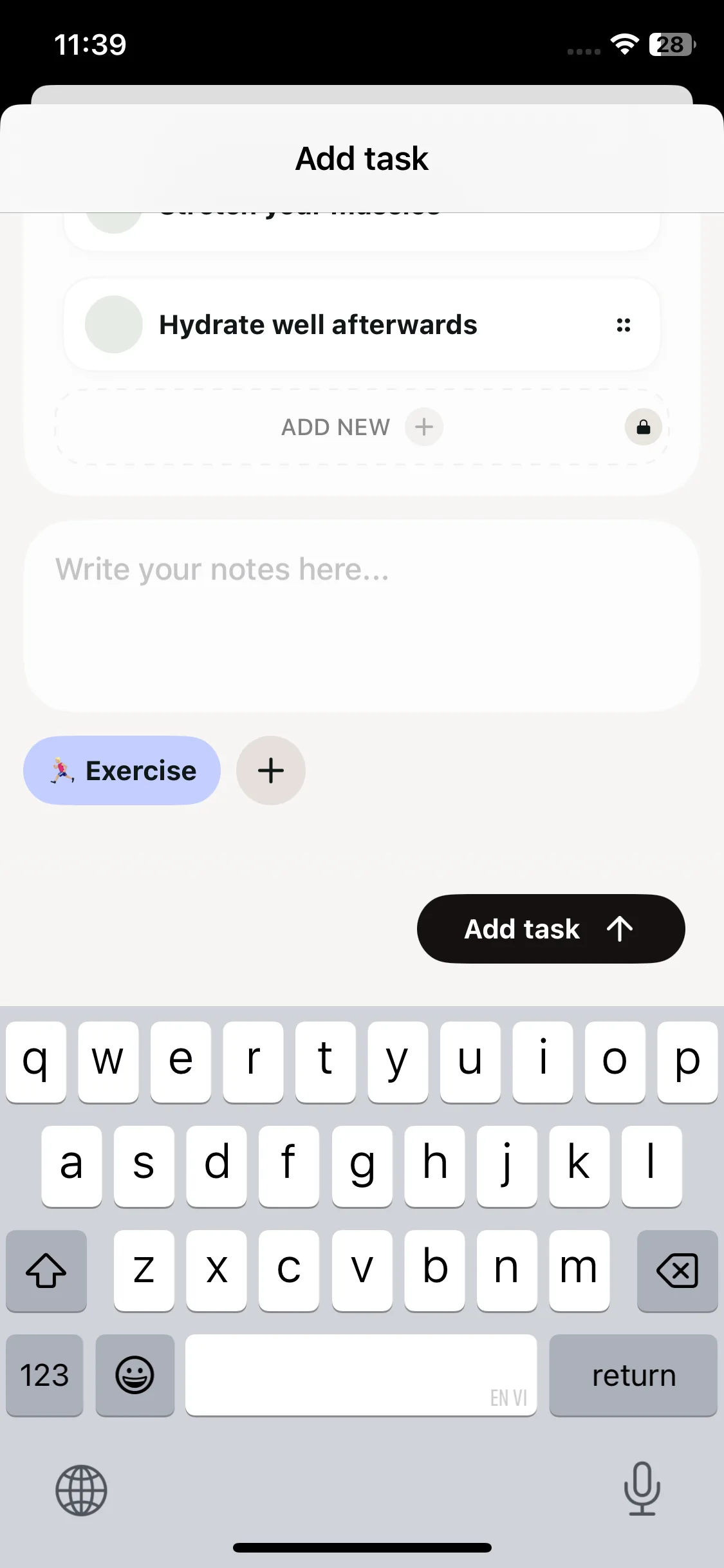Open the emoji keyboard

point(135,1375)
